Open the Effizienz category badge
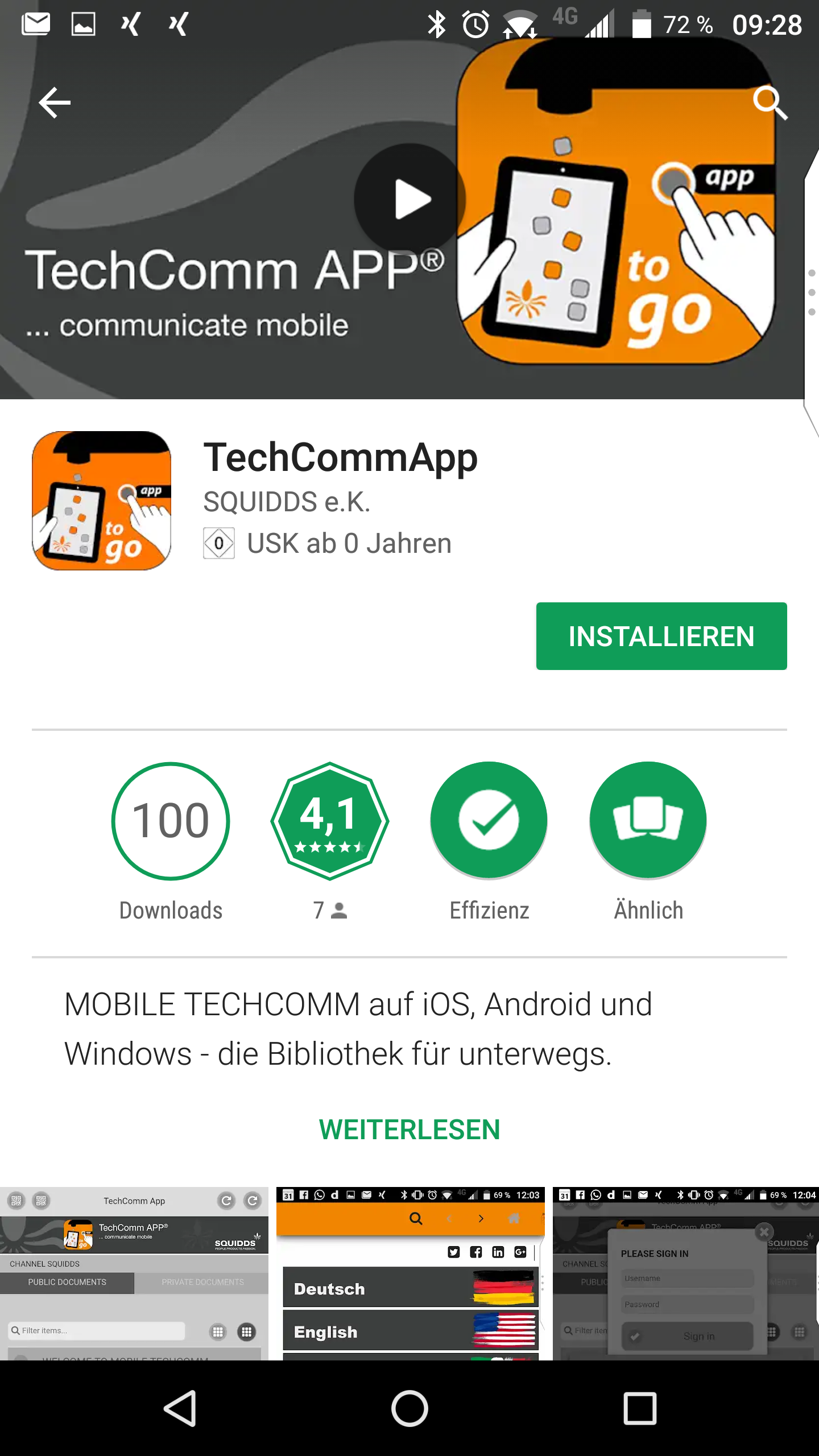The width and height of the screenshot is (819, 1456). [489, 821]
